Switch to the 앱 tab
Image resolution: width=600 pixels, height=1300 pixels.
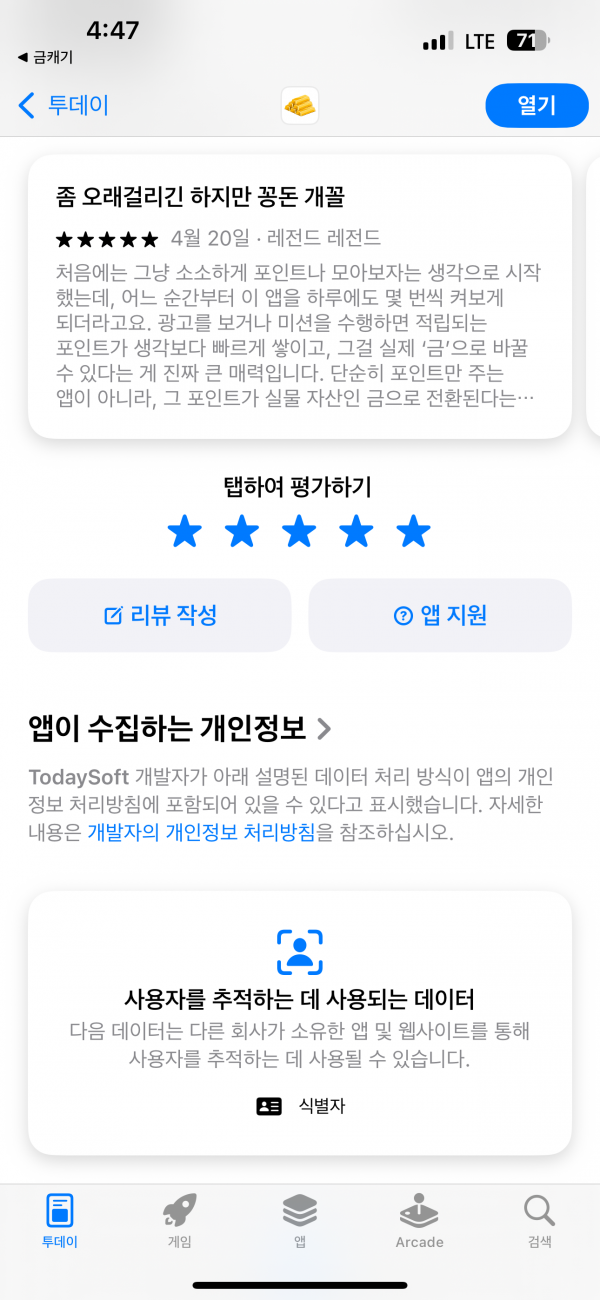point(300,1222)
